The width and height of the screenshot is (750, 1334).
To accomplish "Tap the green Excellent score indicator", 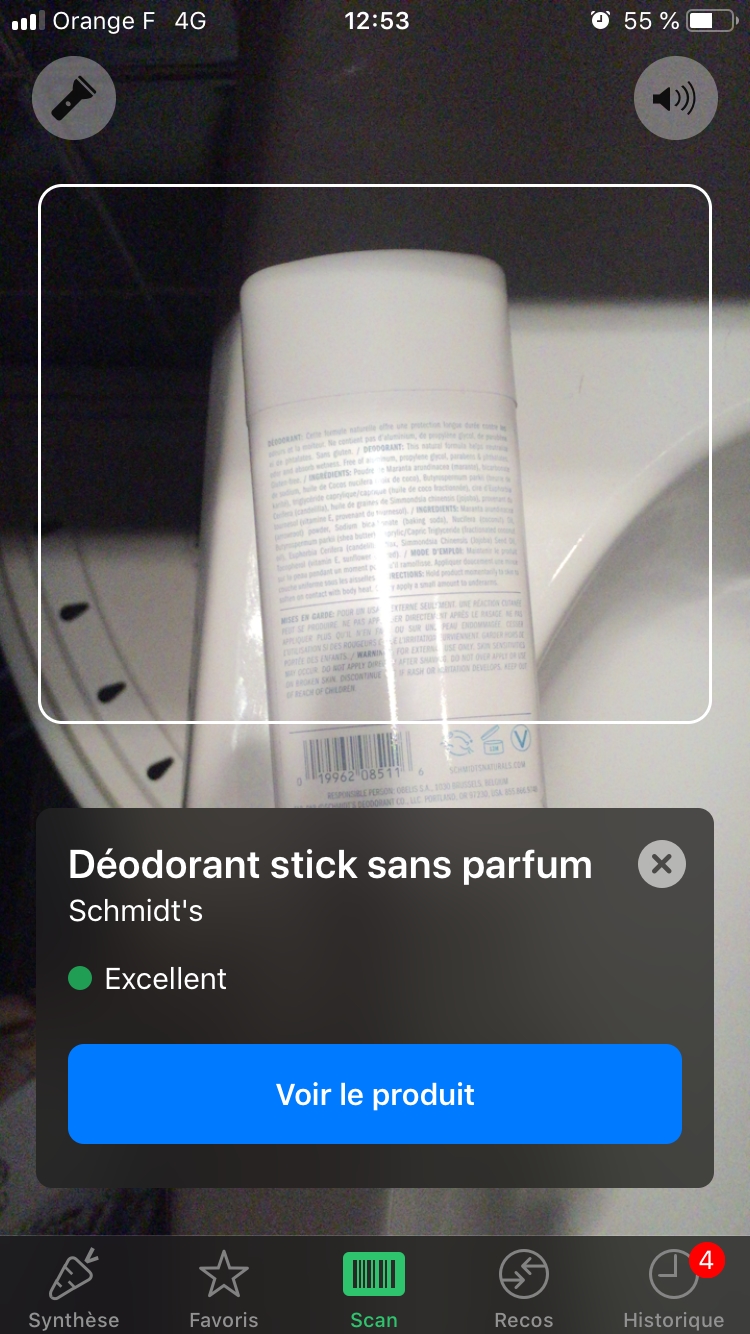I will (x=81, y=978).
